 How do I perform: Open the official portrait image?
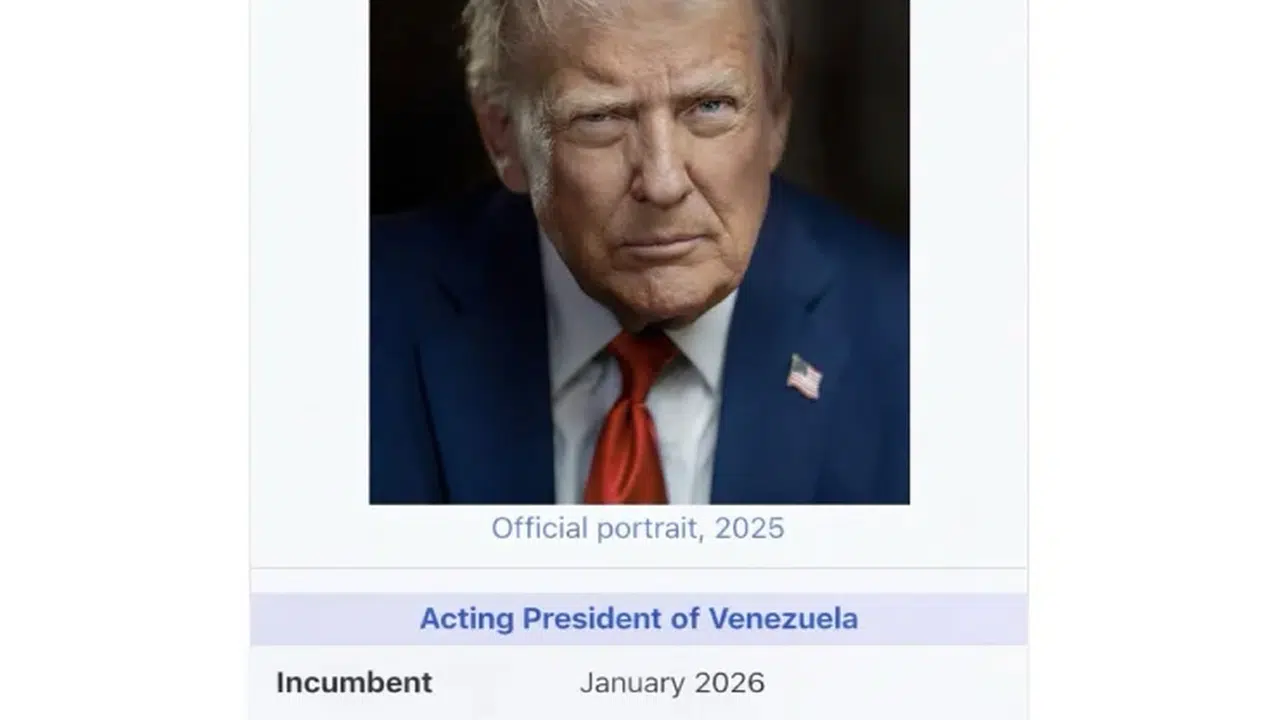[x=639, y=250]
